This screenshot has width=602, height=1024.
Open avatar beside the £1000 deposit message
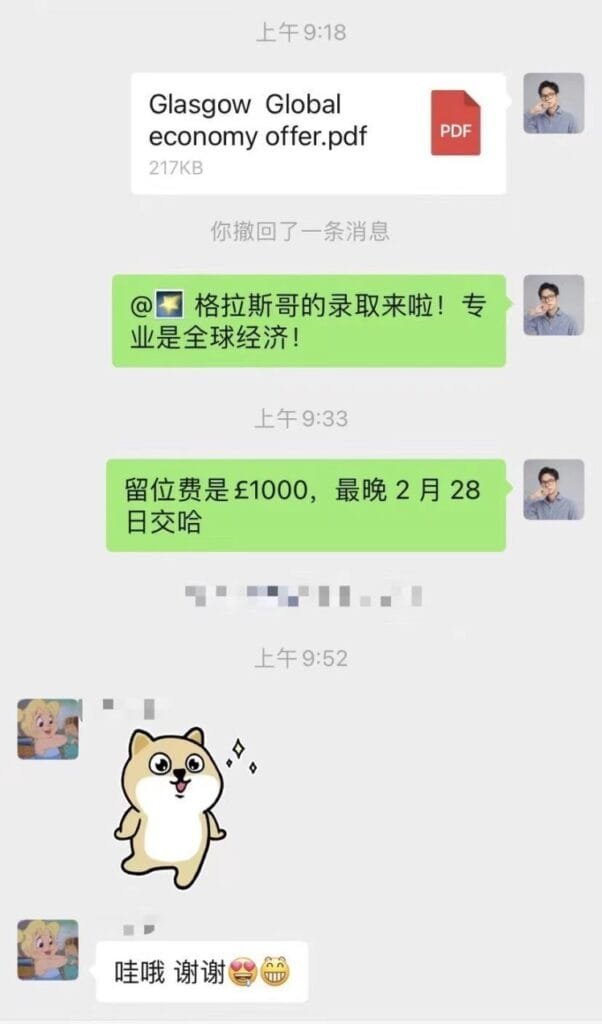553,489
